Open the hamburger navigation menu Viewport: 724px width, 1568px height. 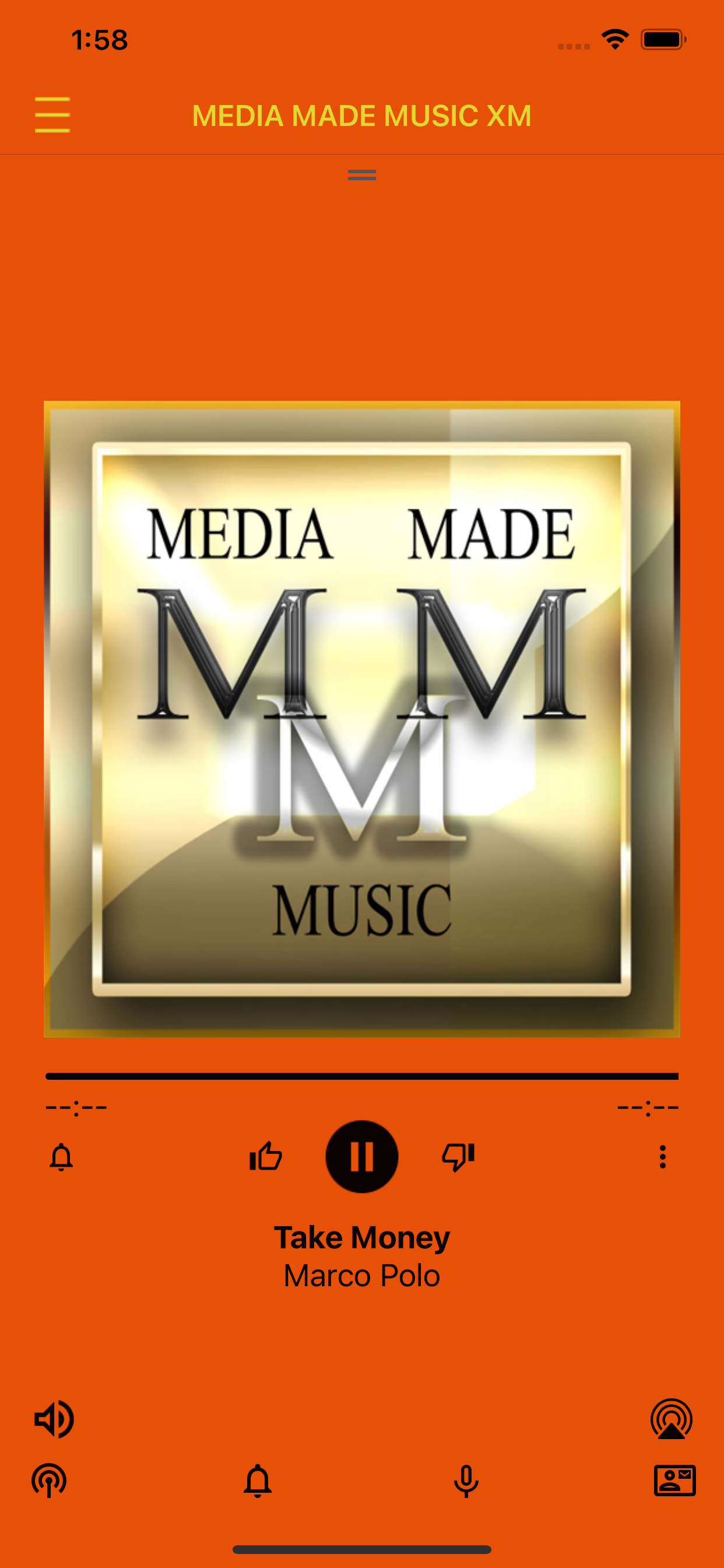coord(52,115)
